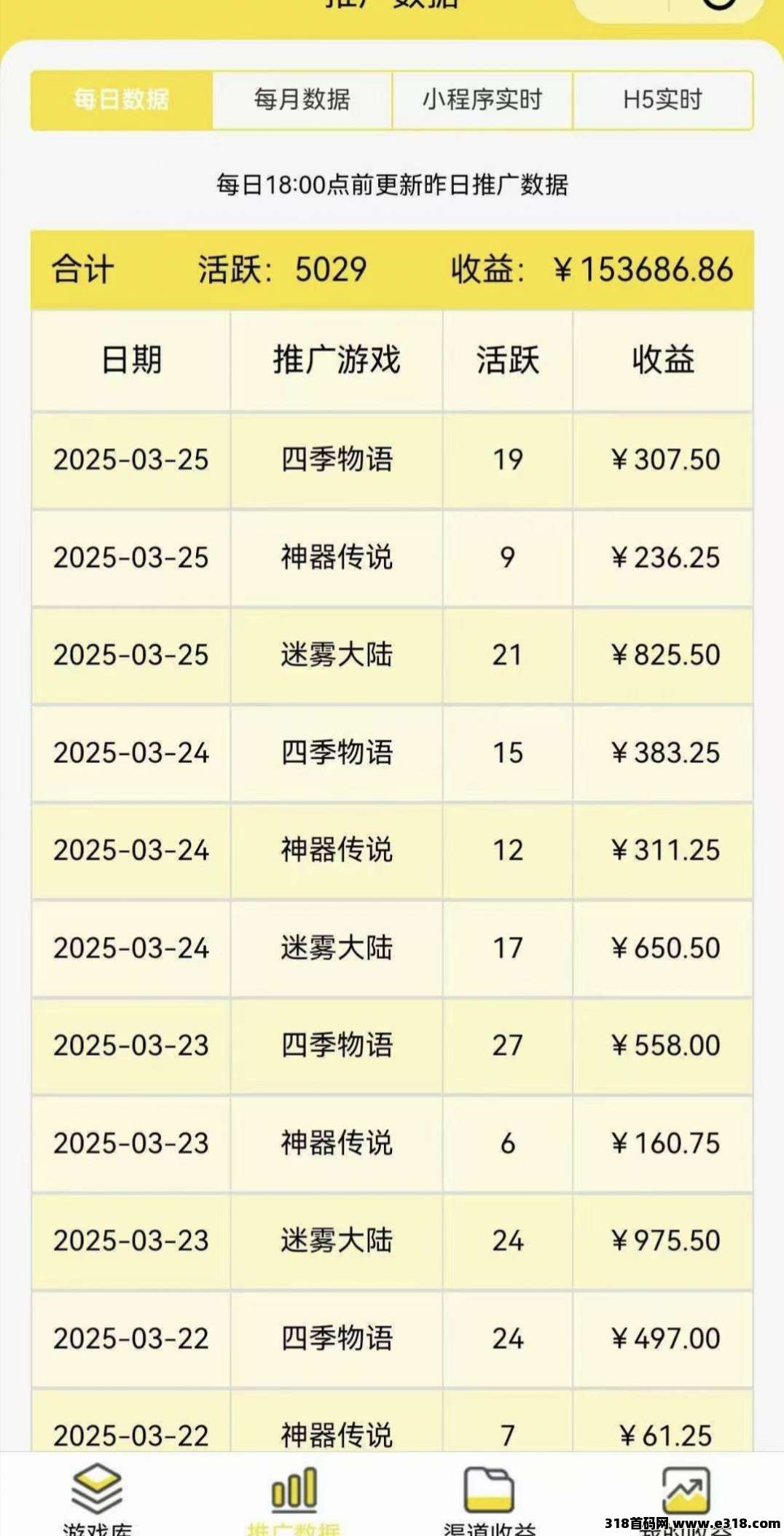Viewport: 784px width, 1536px height.
Task: Switch to the 每月数据 tab
Action: [302, 100]
